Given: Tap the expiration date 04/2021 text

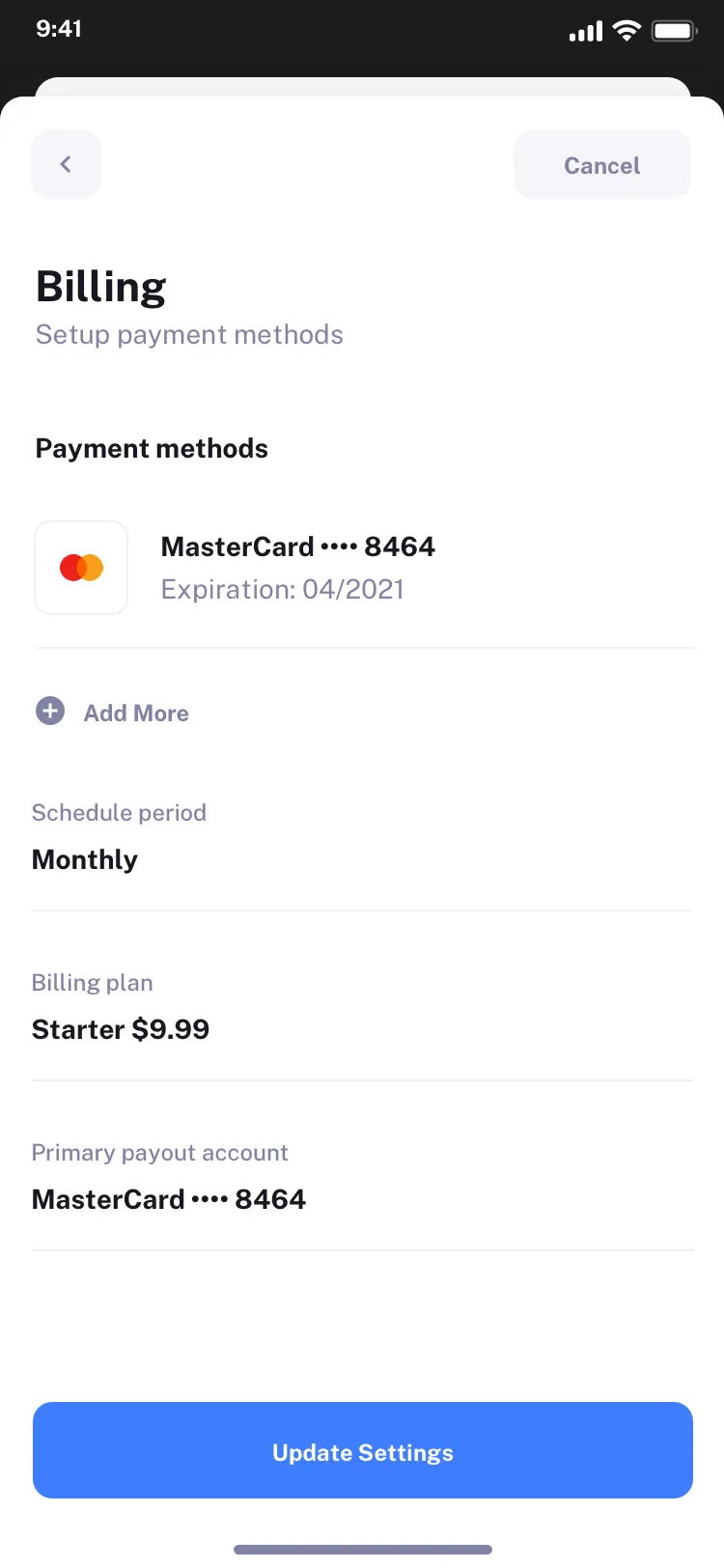Looking at the screenshot, I should [283, 589].
